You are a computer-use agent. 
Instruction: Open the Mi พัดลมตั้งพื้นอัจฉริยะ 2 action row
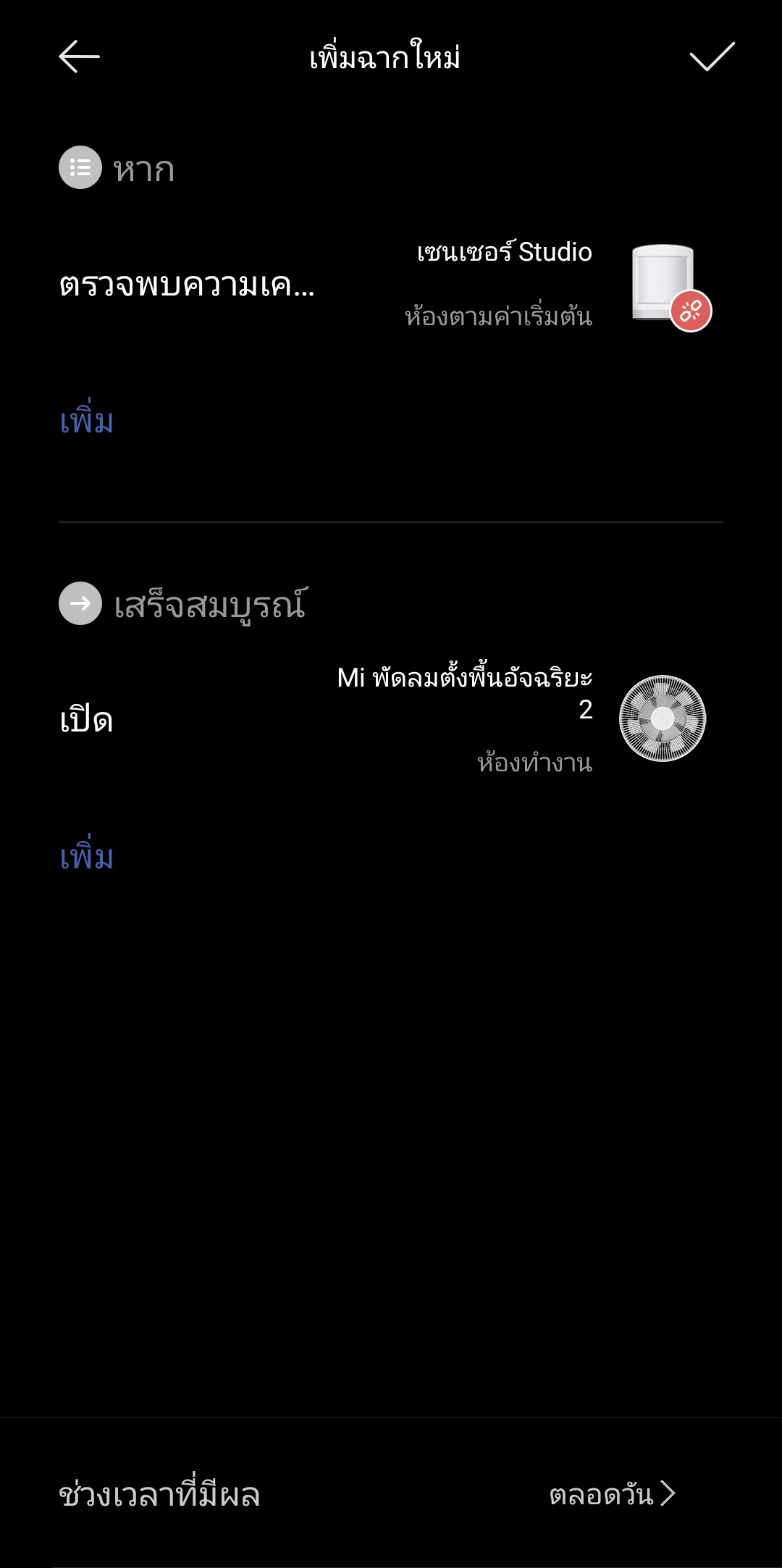391,720
